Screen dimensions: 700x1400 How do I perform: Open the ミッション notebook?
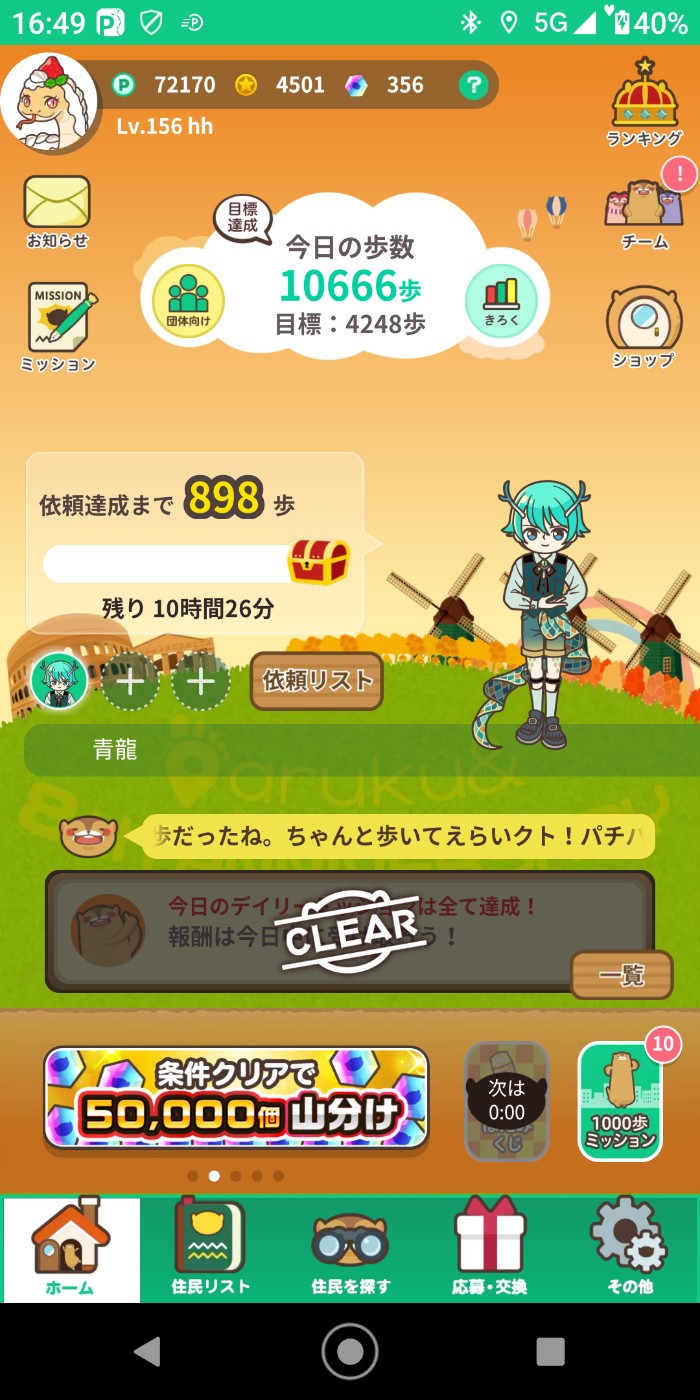coord(59,327)
